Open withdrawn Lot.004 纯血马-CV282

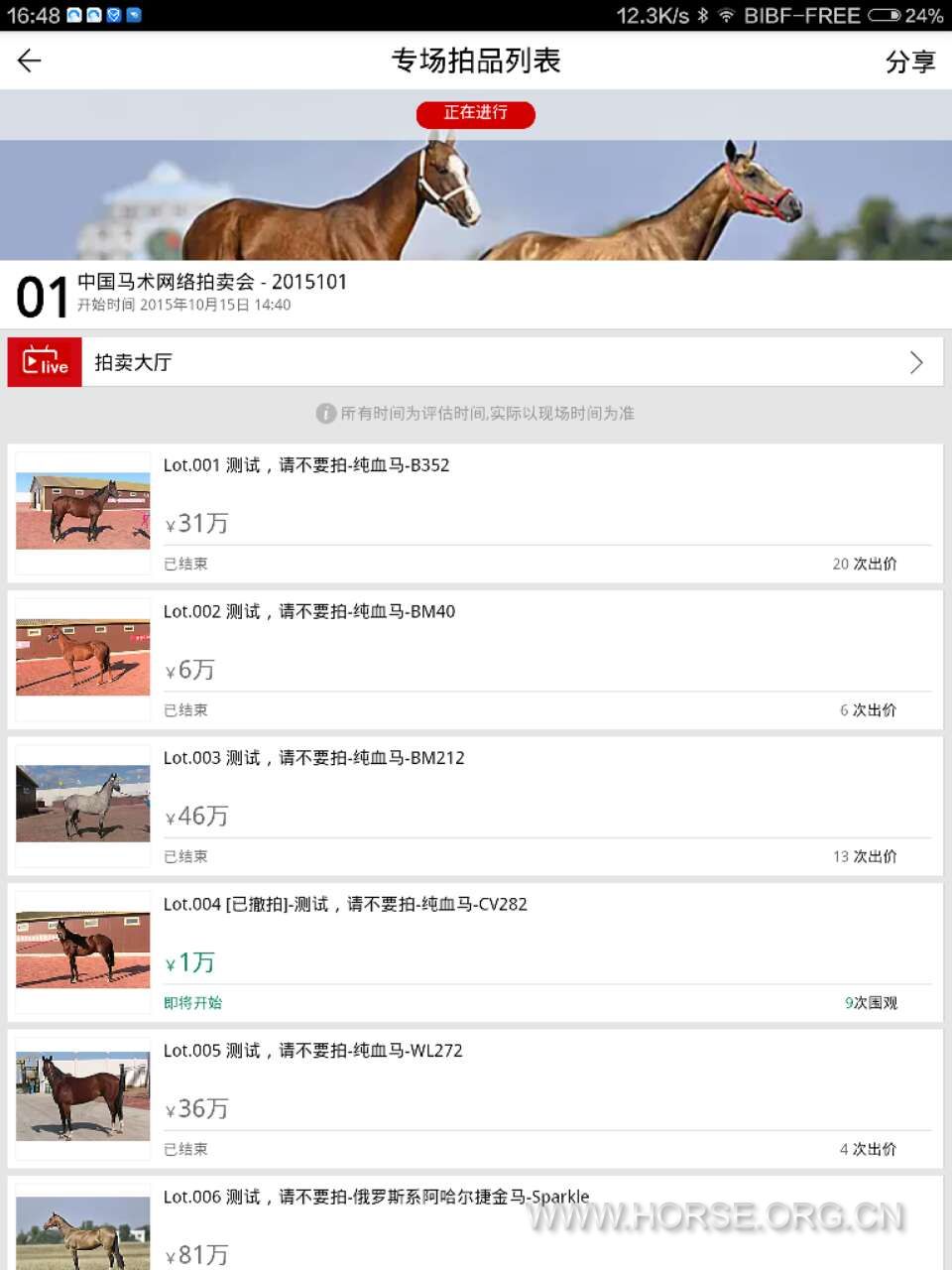tap(476, 952)
